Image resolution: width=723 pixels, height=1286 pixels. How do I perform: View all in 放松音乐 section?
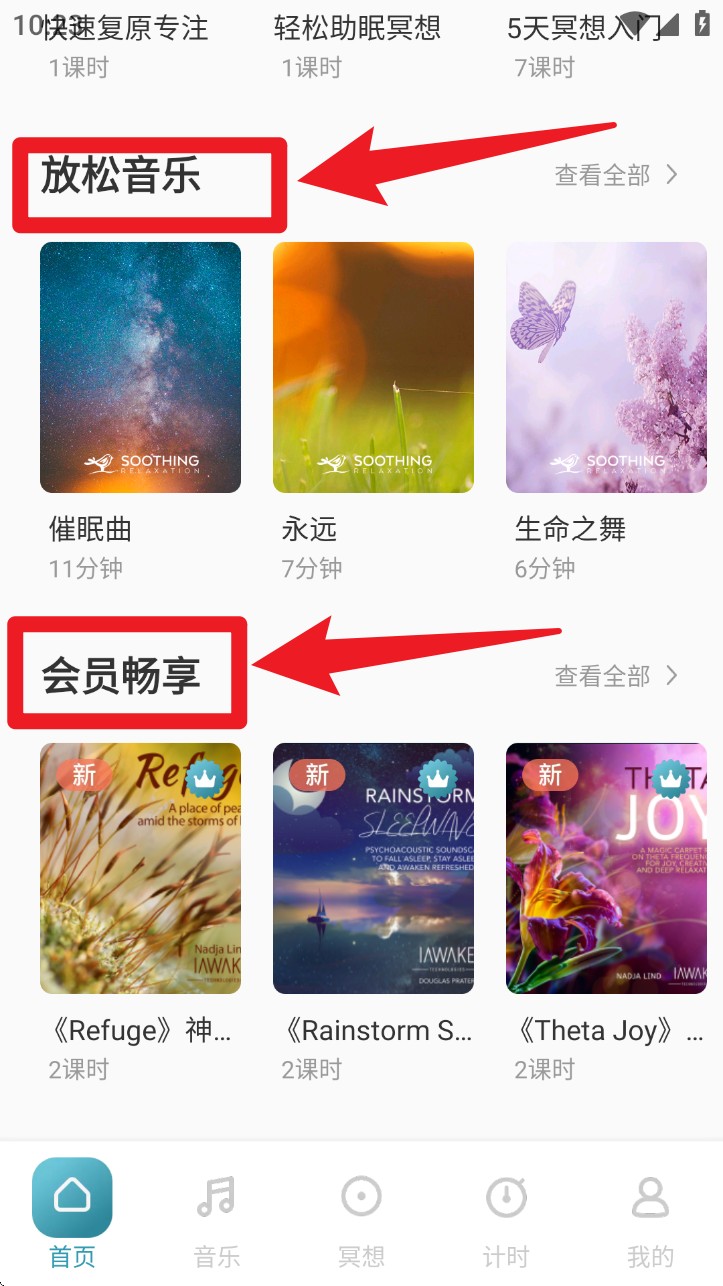coord(616,176)
